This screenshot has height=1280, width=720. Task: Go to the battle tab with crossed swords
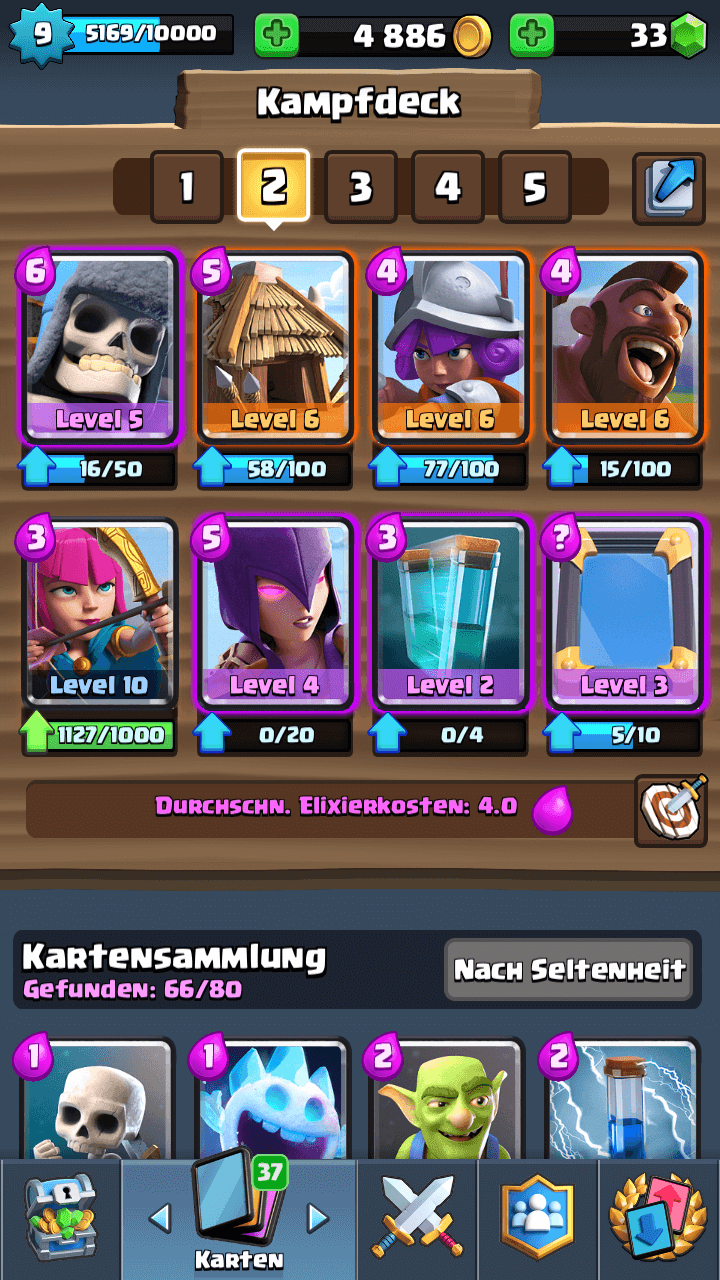[x=417, y=1220]
